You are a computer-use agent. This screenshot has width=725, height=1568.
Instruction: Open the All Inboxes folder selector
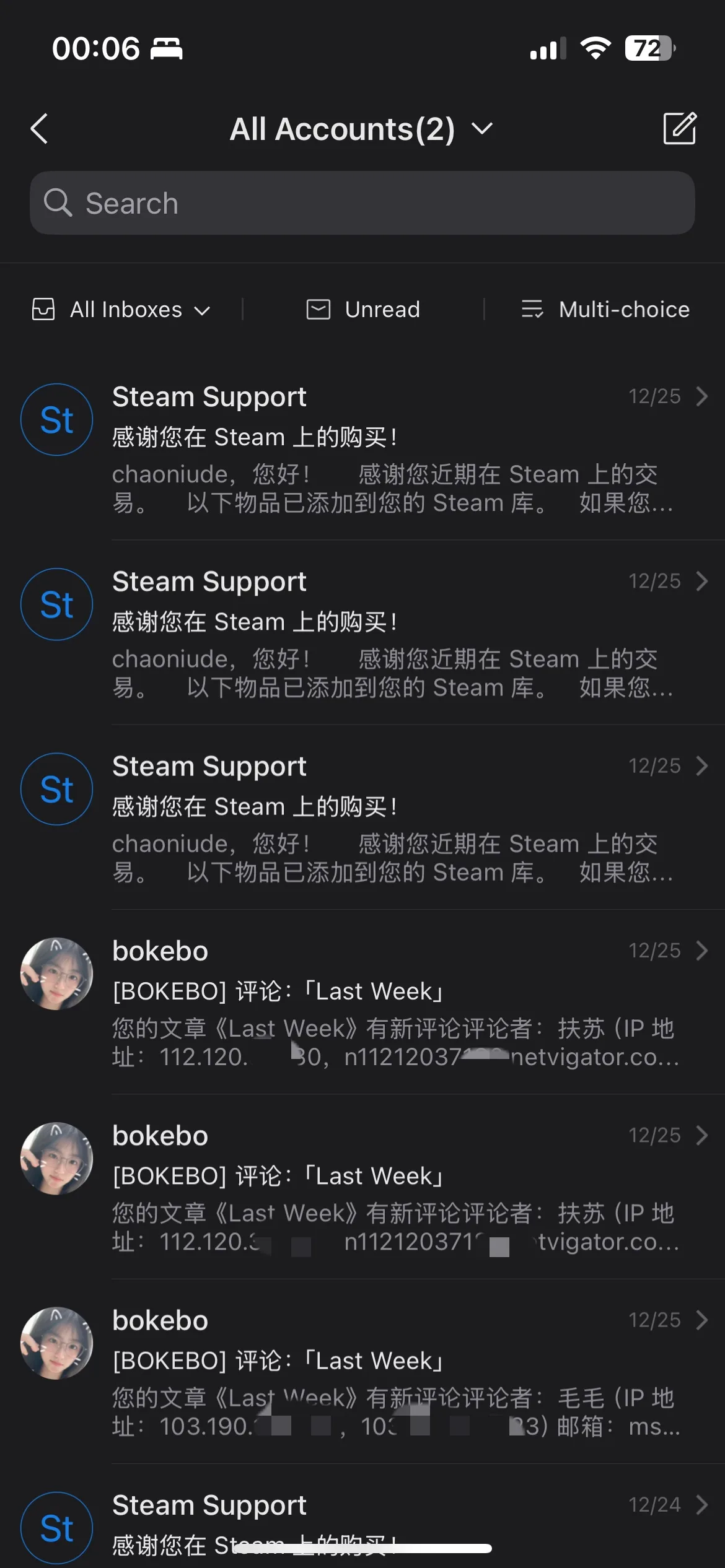pos(122,309)
